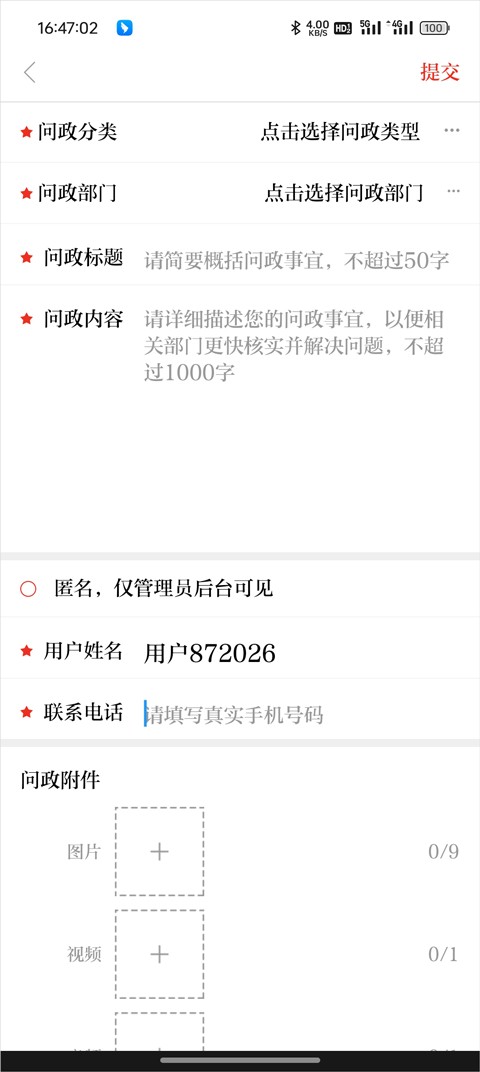
Task: Select the 匿名 anonymous radio option
Action: (28, 589)
